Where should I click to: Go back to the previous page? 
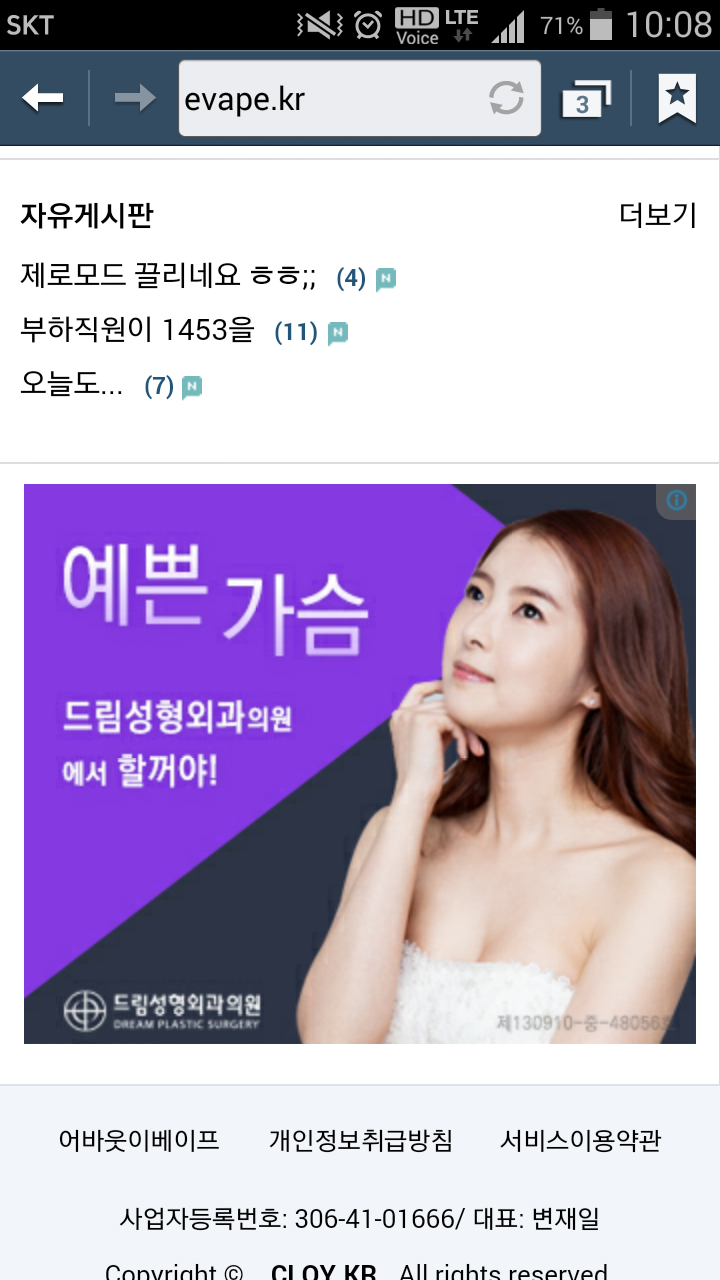[x=43, y=98]
